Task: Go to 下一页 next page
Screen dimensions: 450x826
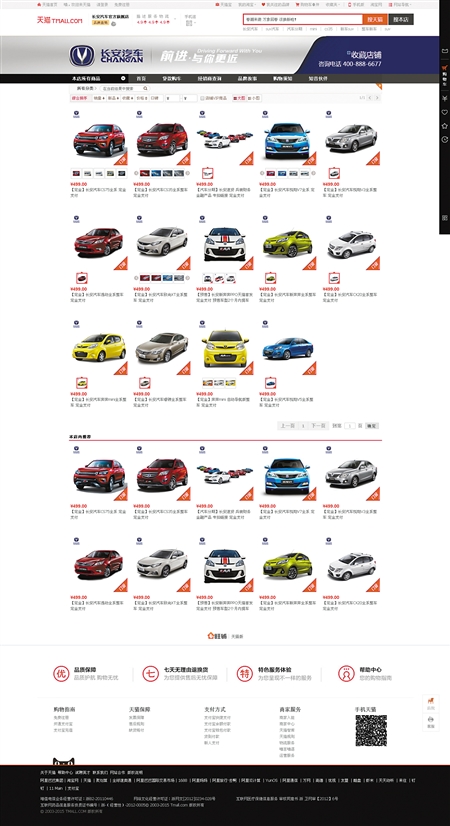Action: [318, 425]
